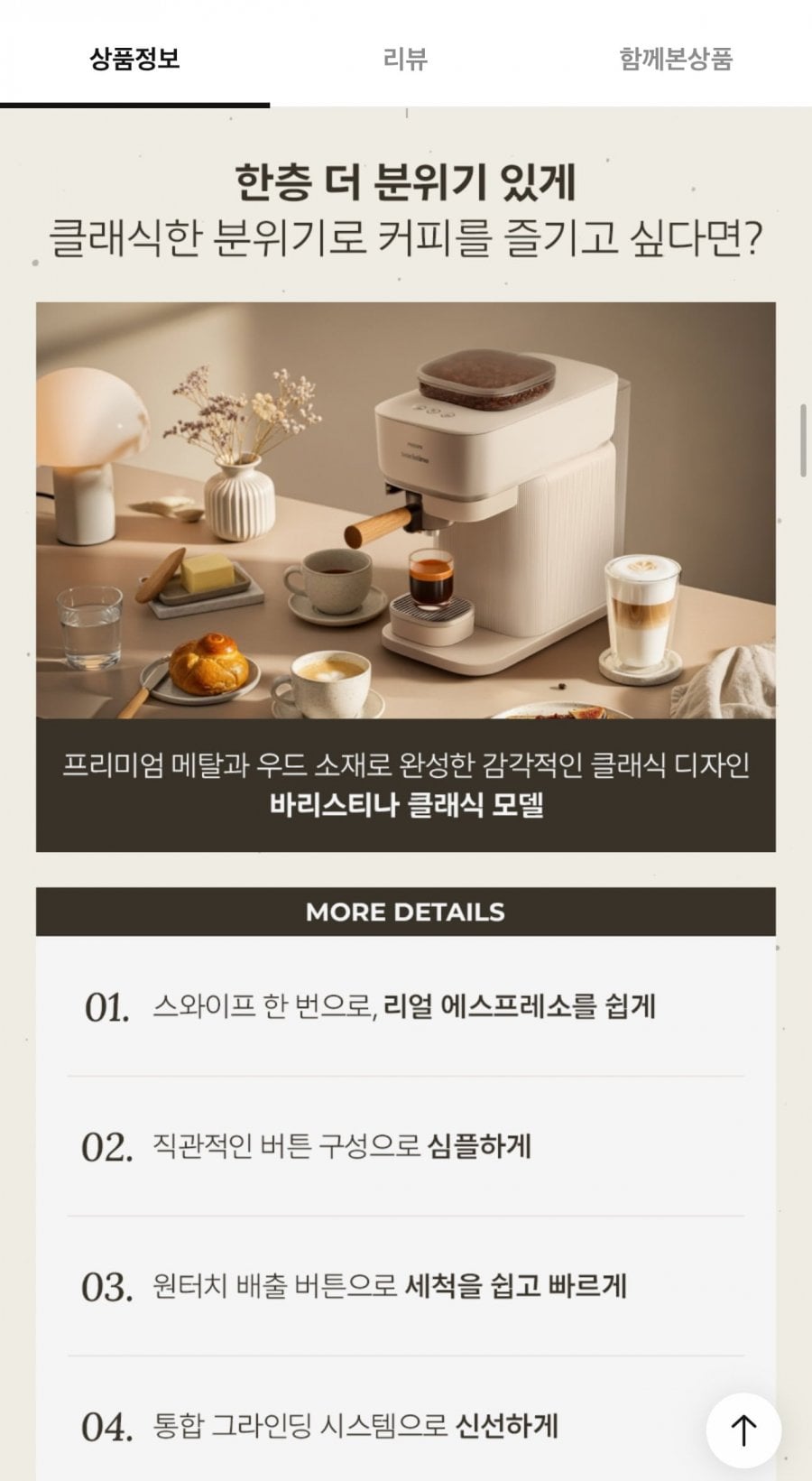Viewport: 812px width, 1481px height.
Task: Tap the scroll-to-top arrow button
Action: coord(743,1430)
